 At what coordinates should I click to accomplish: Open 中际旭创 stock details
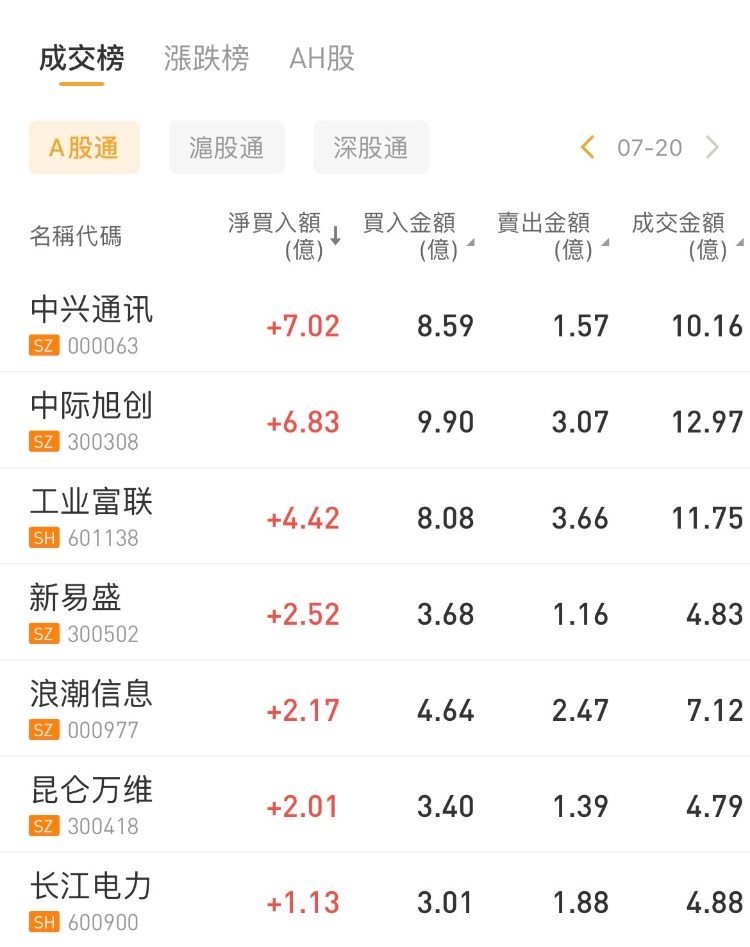92,420
